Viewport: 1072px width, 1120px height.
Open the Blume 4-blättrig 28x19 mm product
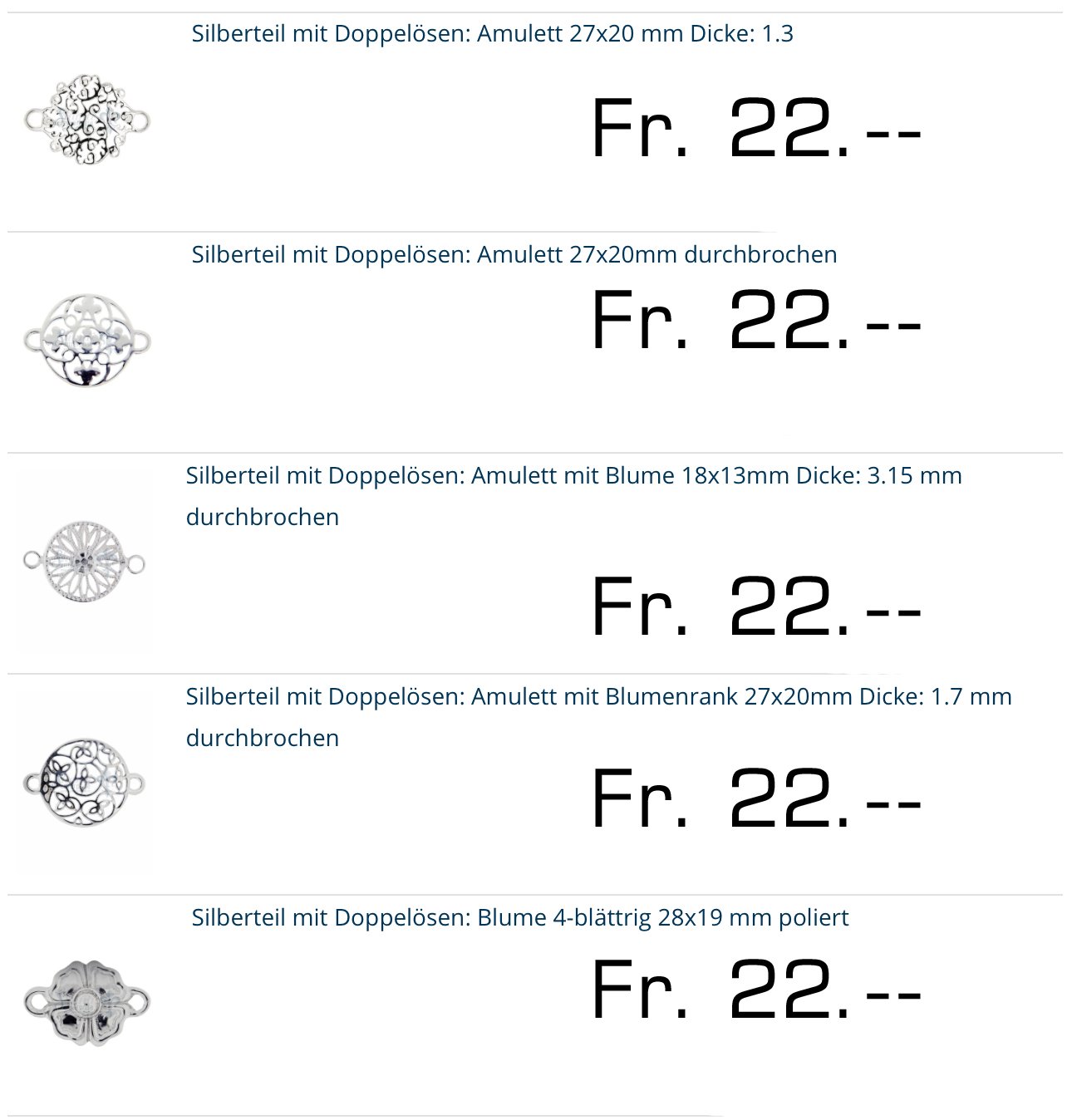(519, 918)
